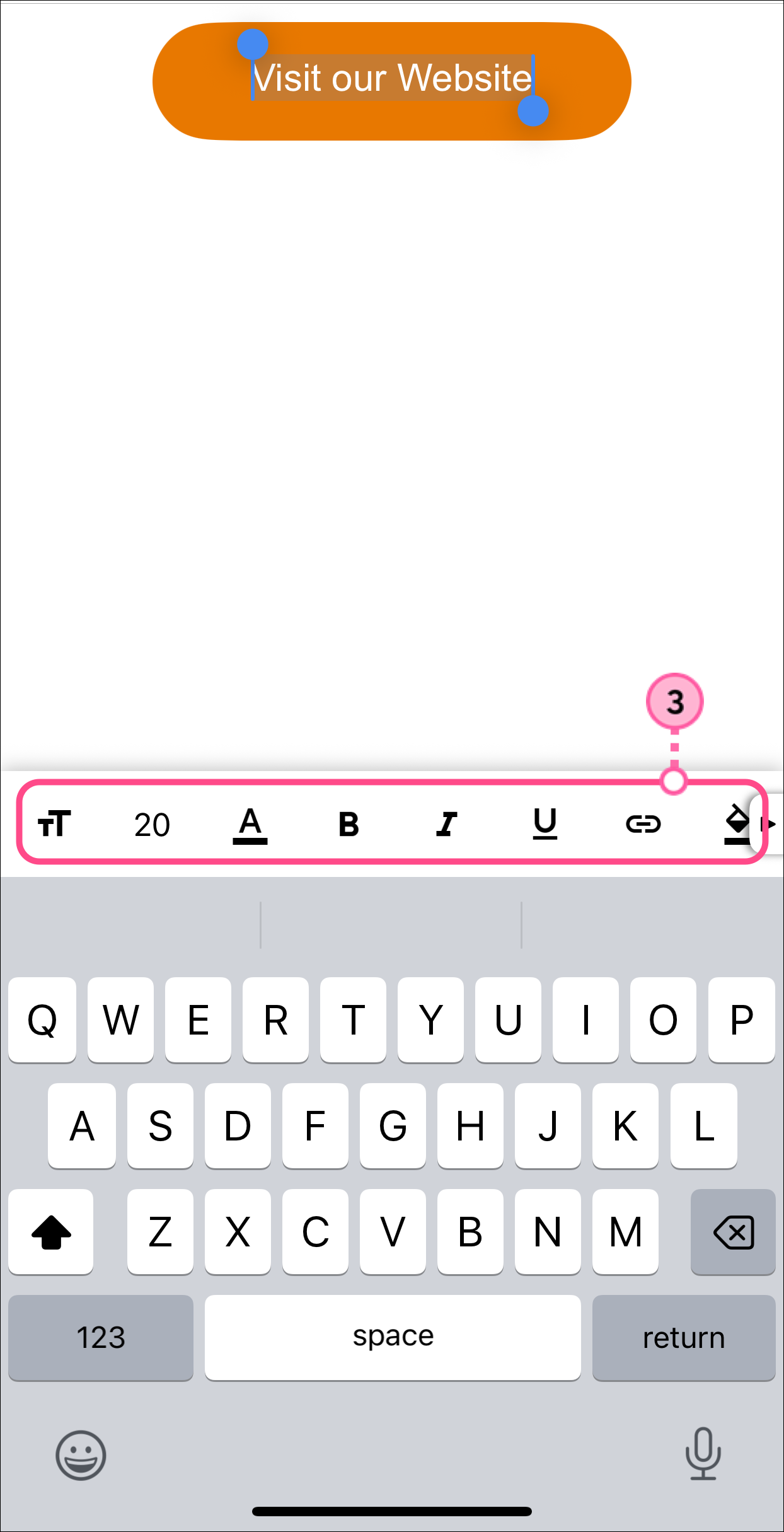Toggle the shift key

(x=51, y=1232)
